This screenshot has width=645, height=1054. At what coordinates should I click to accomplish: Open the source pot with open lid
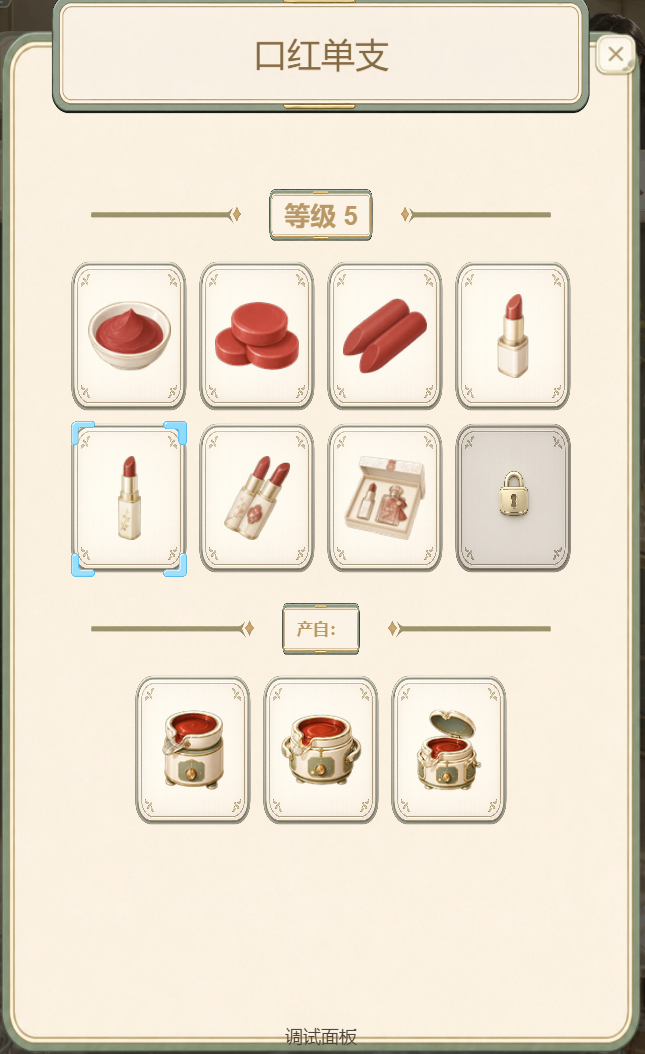coord(449,749)
